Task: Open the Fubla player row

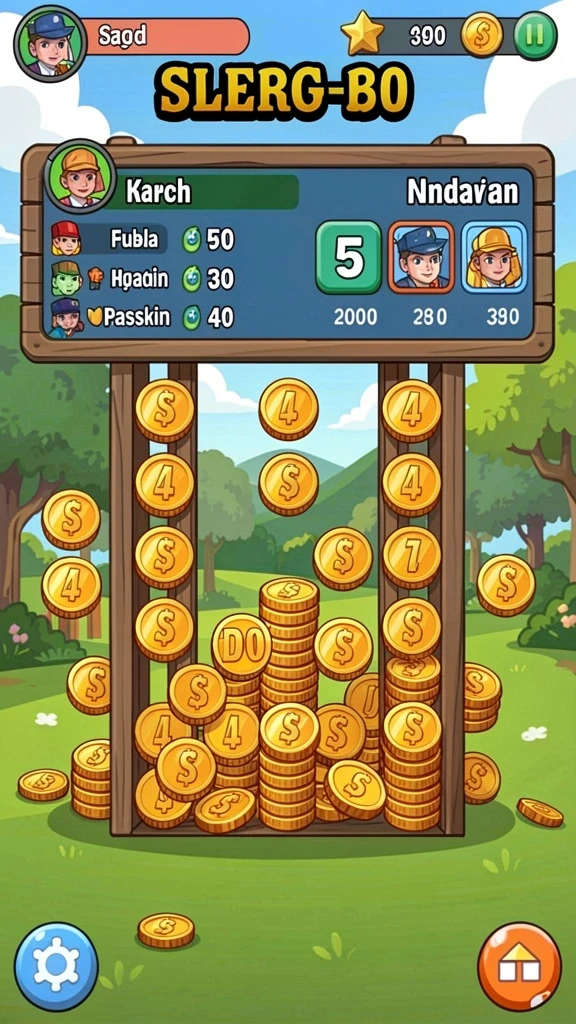Action: (x=143, y=240)
